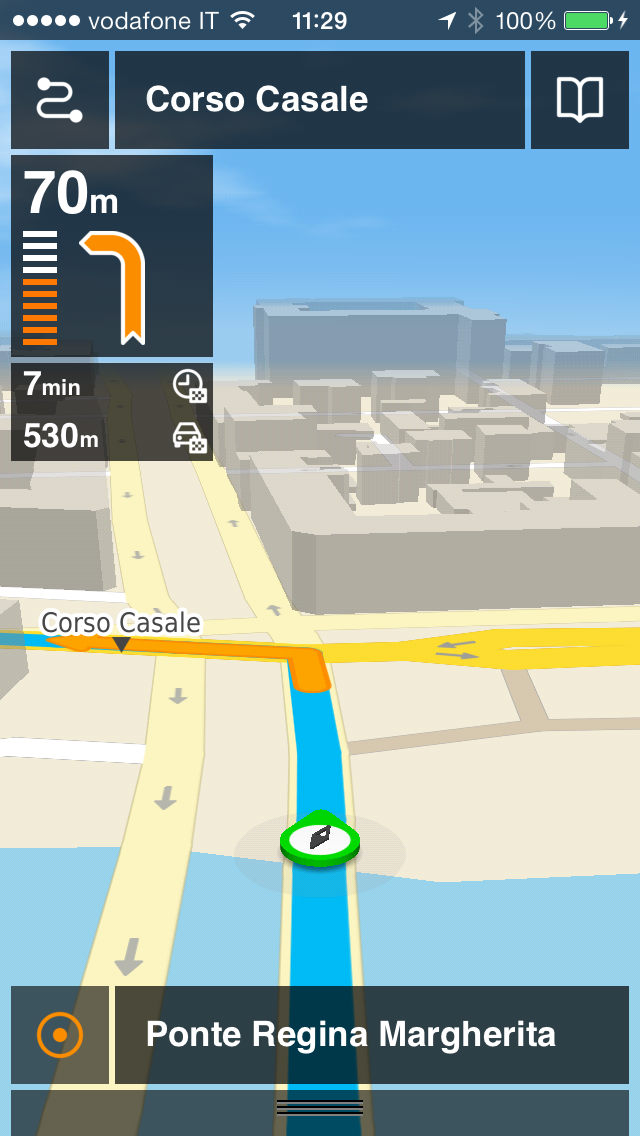Open the map book icon
The height and width of the screenshot is (1136, 640).
click(580, 100)
